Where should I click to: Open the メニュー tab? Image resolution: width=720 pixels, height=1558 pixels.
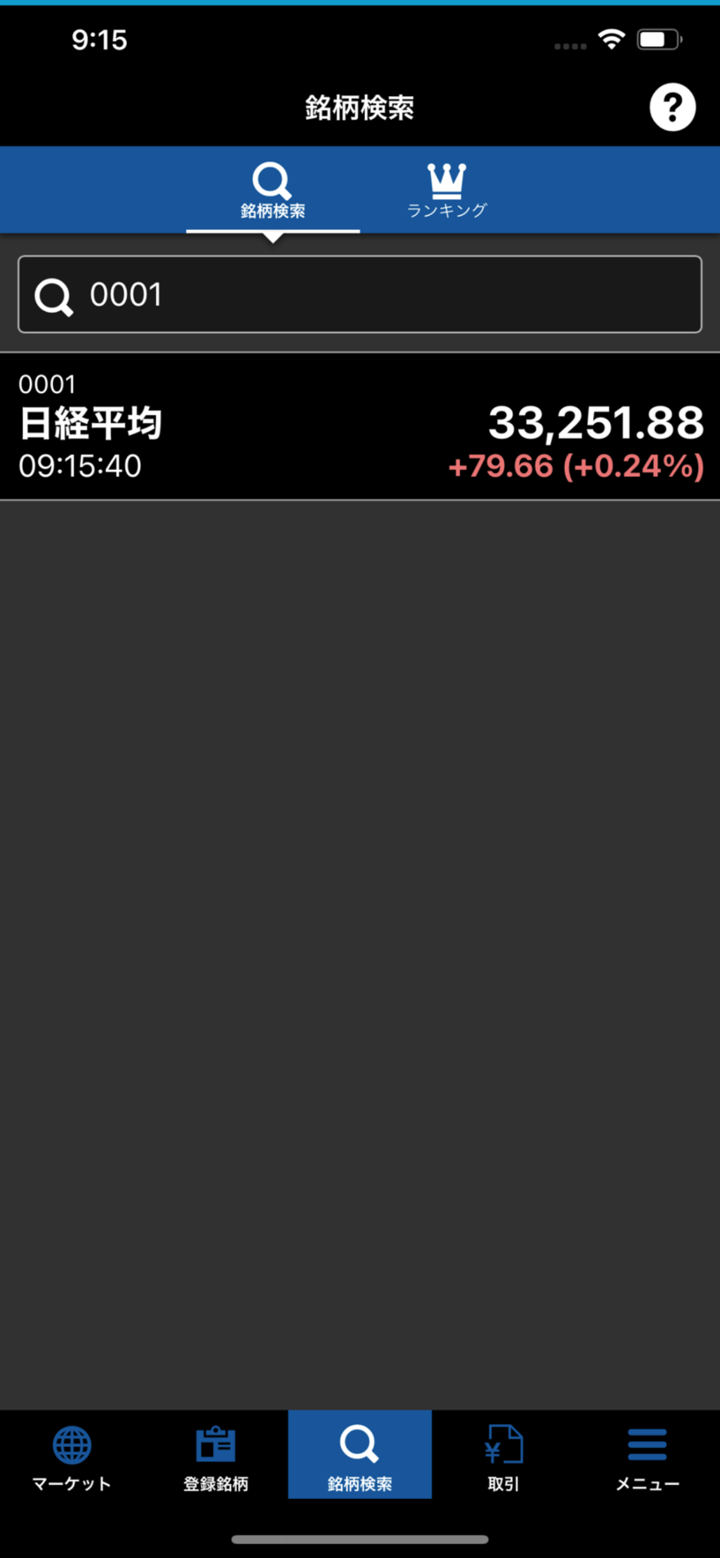coord(647,1457)
